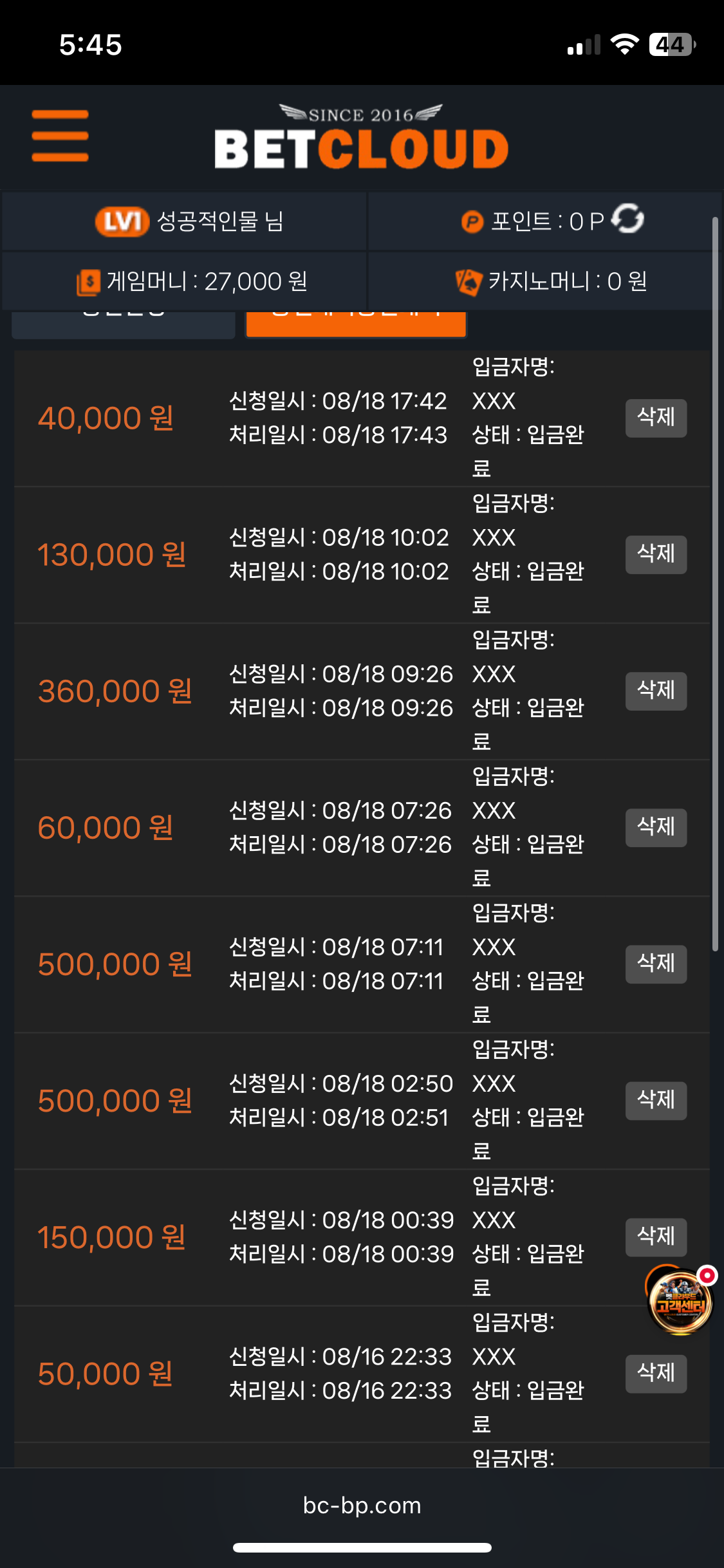Delete the 360,000 won deposit record
Screen dimensions: 724x1568
656,691
